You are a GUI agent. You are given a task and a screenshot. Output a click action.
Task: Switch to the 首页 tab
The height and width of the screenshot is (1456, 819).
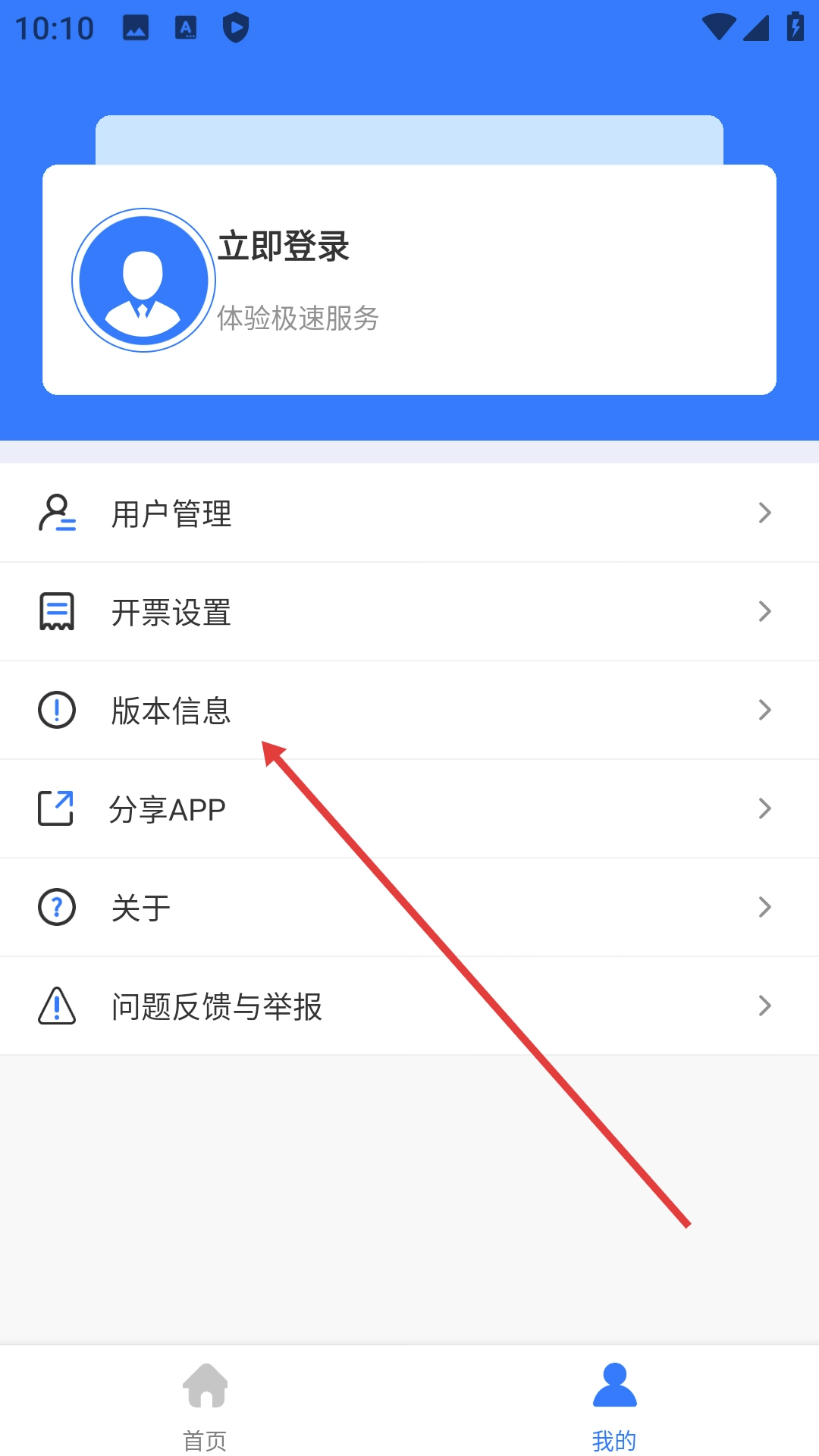pos(205,1404)
